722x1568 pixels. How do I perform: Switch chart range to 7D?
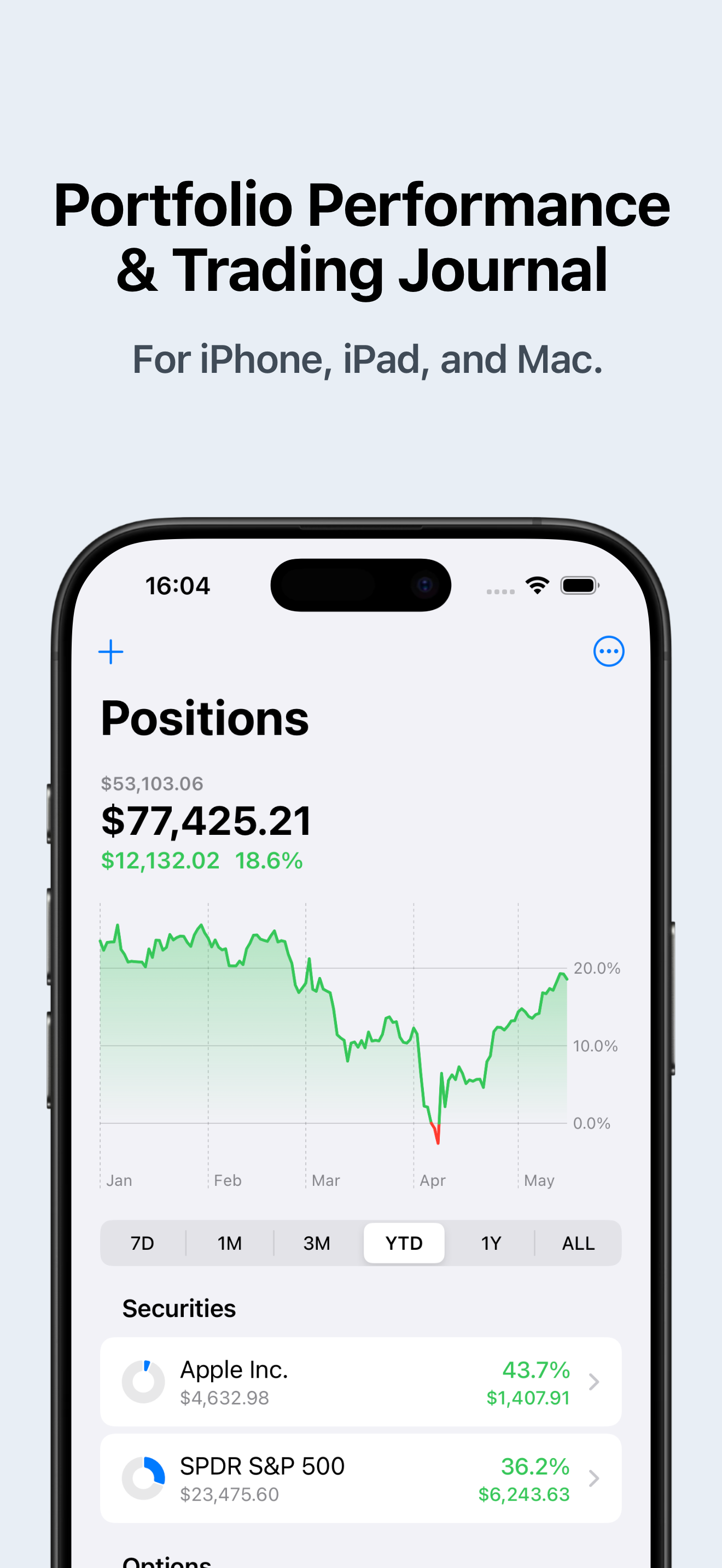pos(142,1243)
